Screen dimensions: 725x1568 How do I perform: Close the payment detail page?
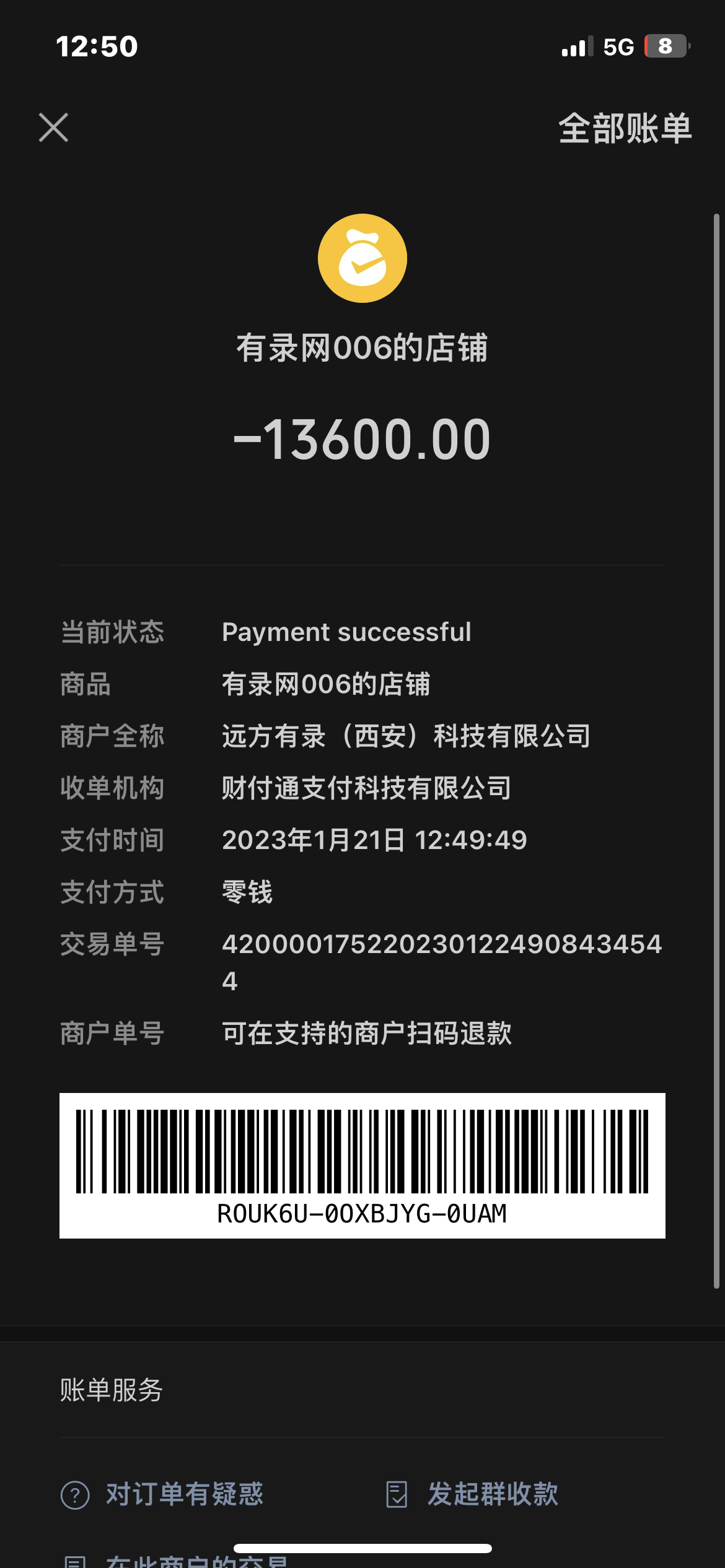[x=53, y=128]
